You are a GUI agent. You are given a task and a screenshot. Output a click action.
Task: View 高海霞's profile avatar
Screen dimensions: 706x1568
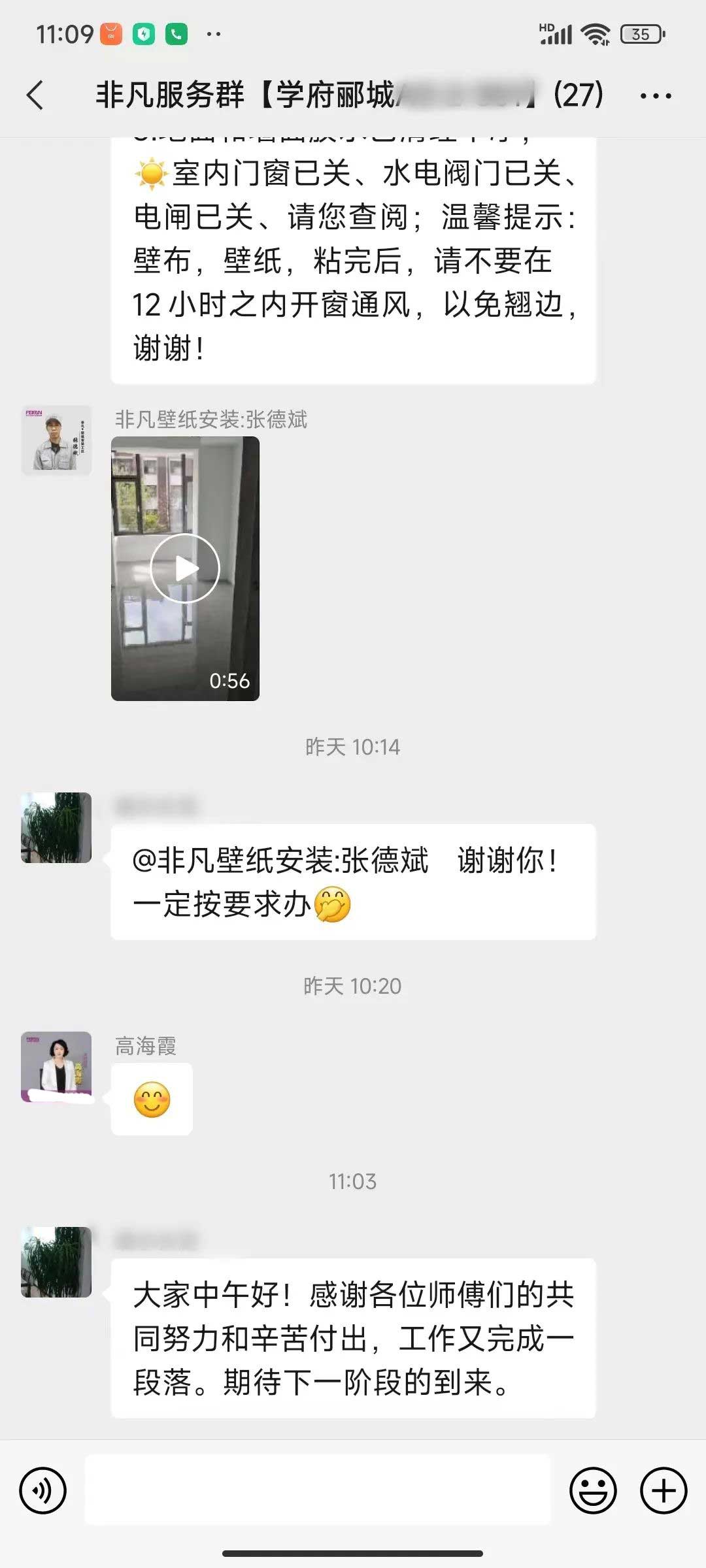click(56, 1066)
